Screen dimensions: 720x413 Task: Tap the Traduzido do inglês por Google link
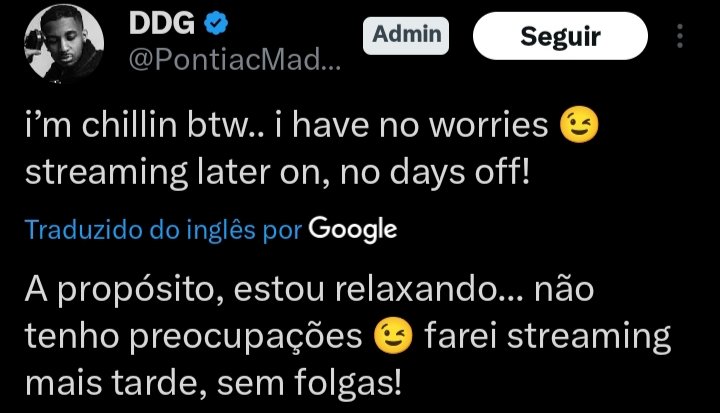tap(210, 229)
